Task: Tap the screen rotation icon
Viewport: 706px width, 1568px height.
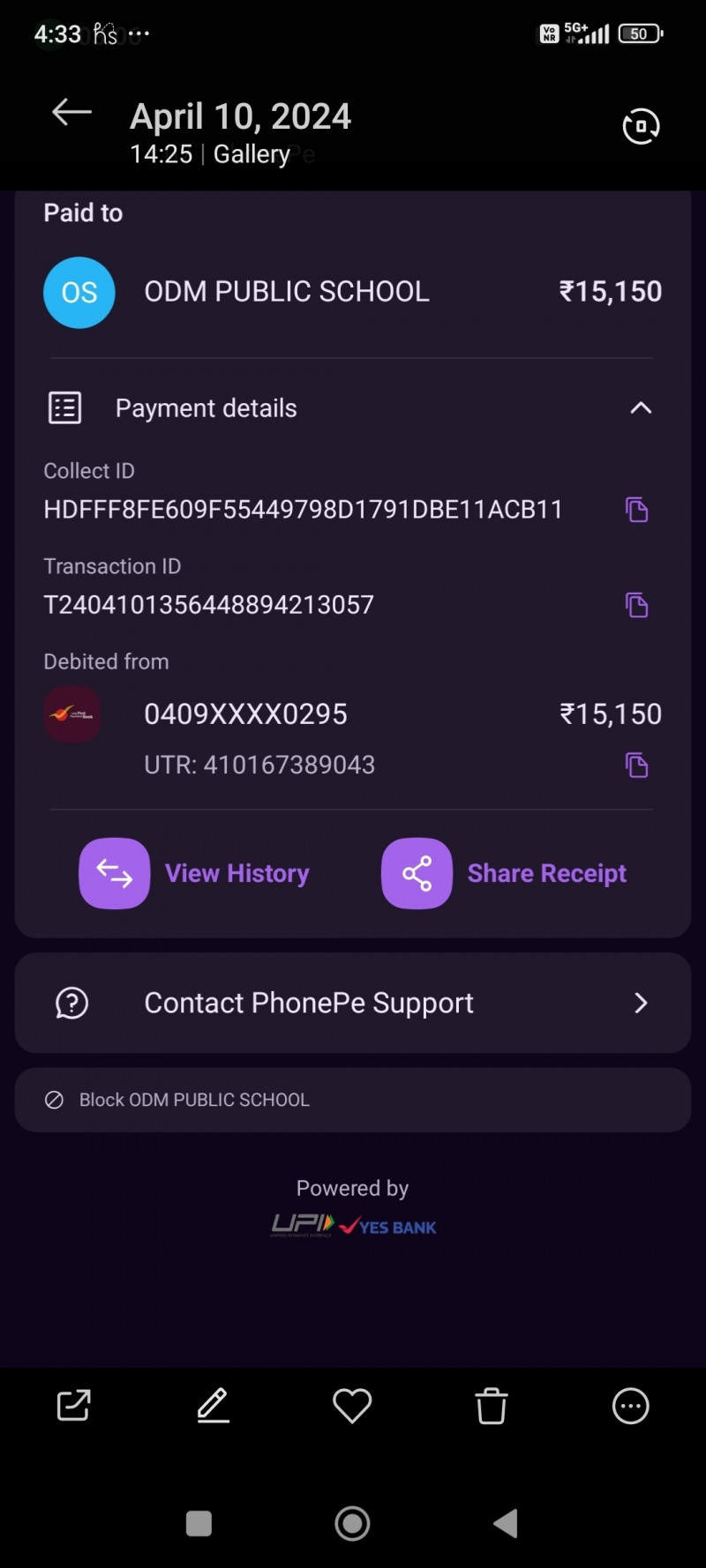Action: [x=641, y=126]
